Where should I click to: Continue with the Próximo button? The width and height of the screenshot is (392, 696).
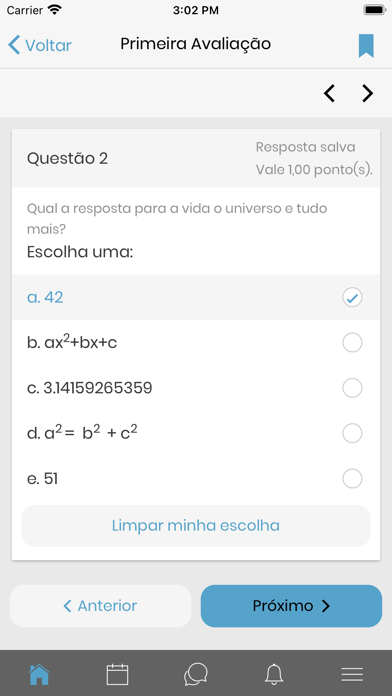pyautogui.click(x=291, y=606)
